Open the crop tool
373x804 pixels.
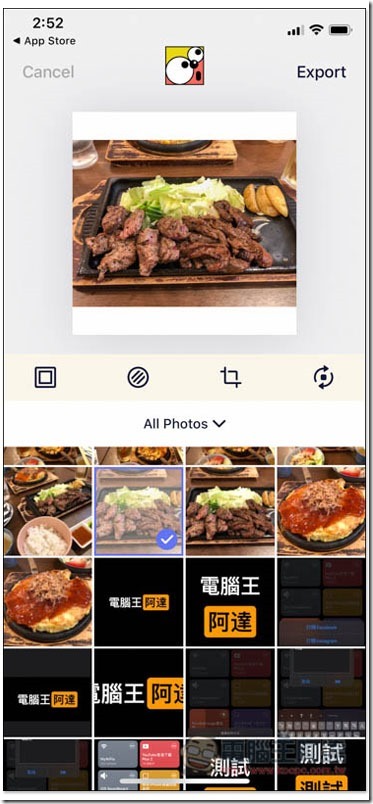coord(231,378)
